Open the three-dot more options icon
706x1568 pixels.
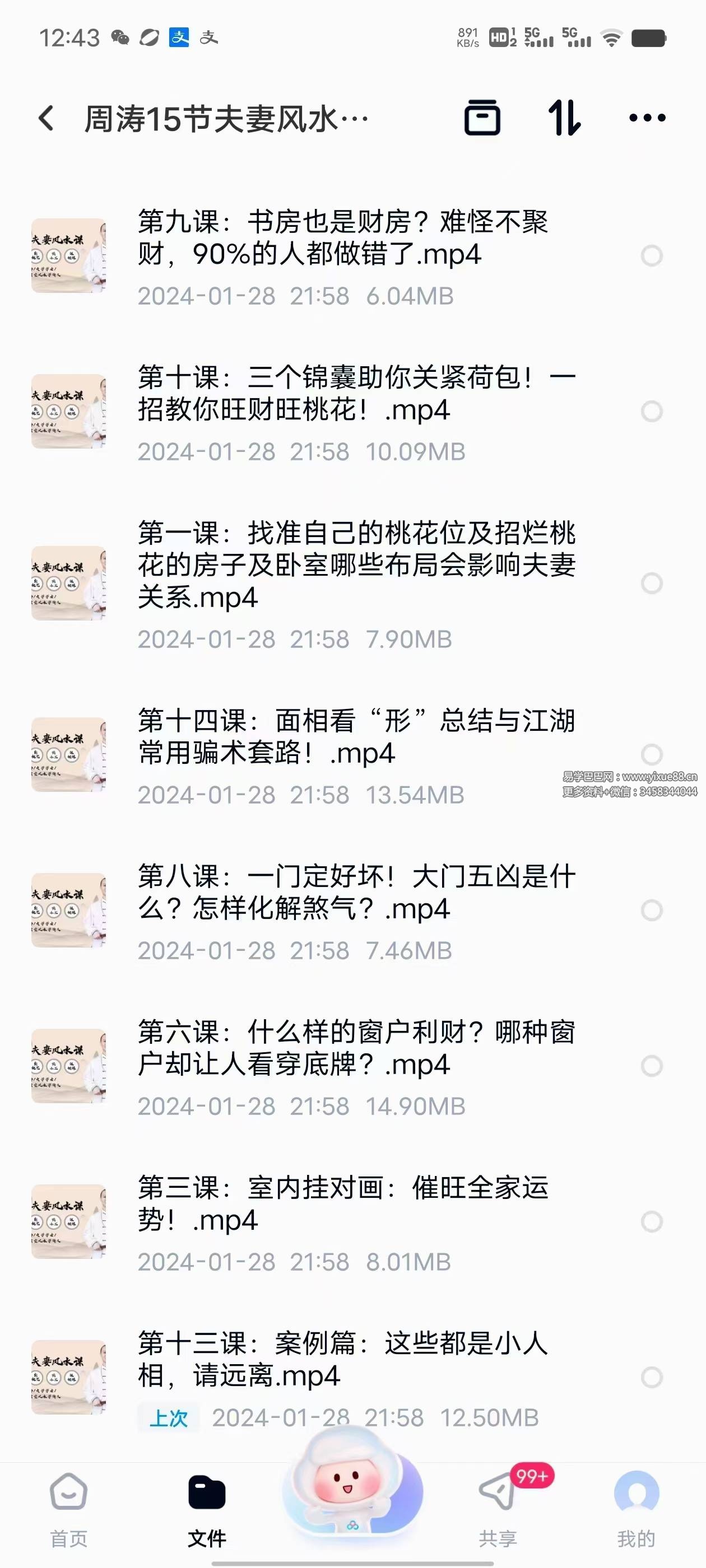point(648,119)
